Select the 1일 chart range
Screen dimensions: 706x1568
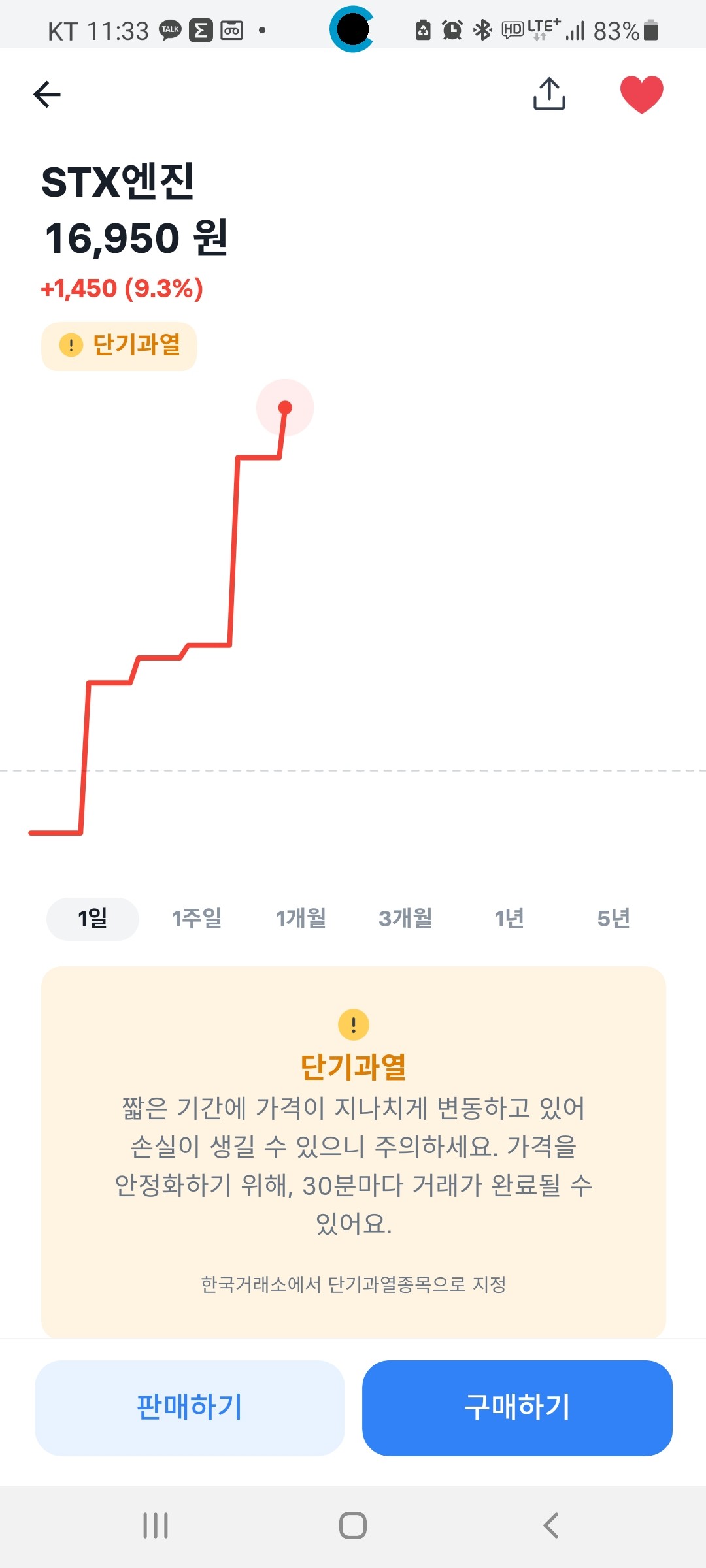point(93,919)
